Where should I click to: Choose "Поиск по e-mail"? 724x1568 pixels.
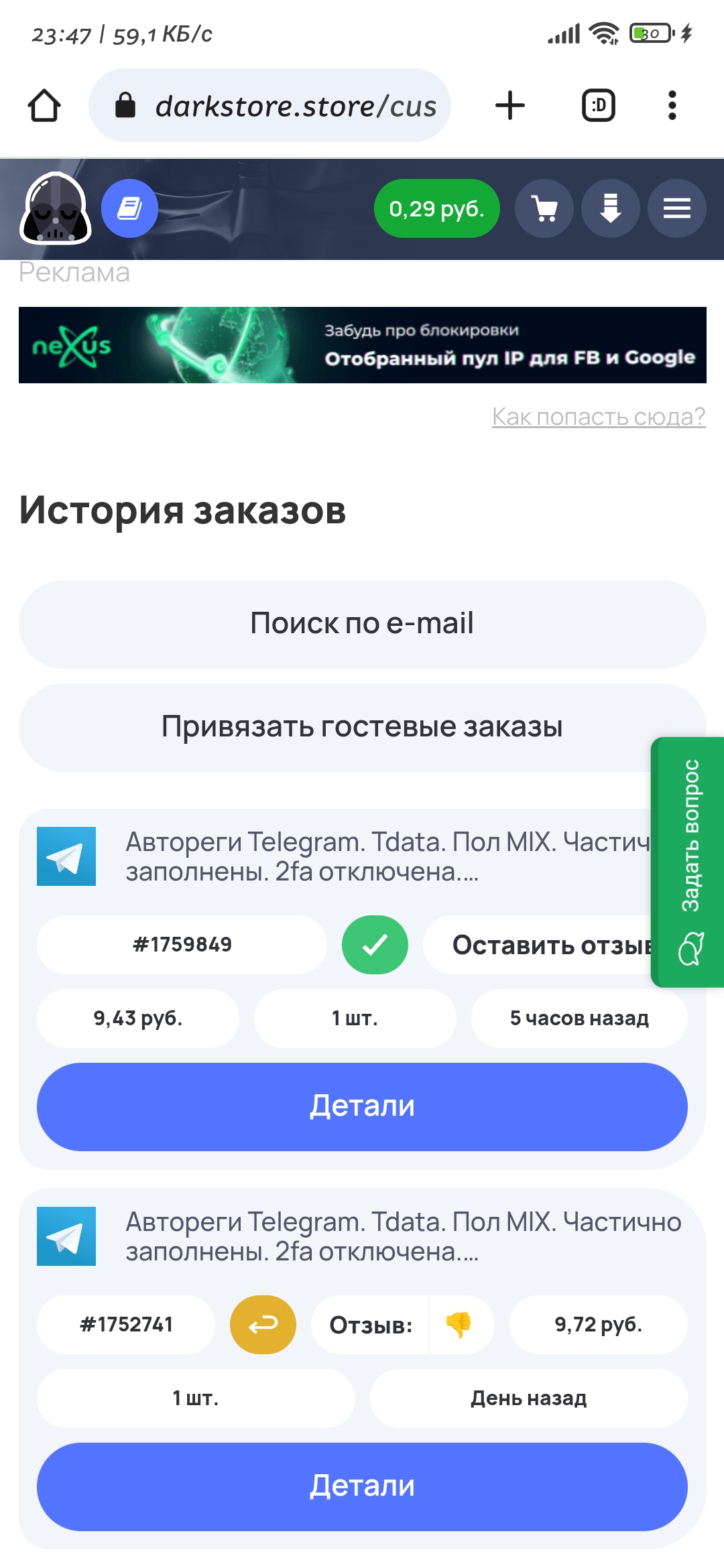pyautogui.click(x=362, y=624)
